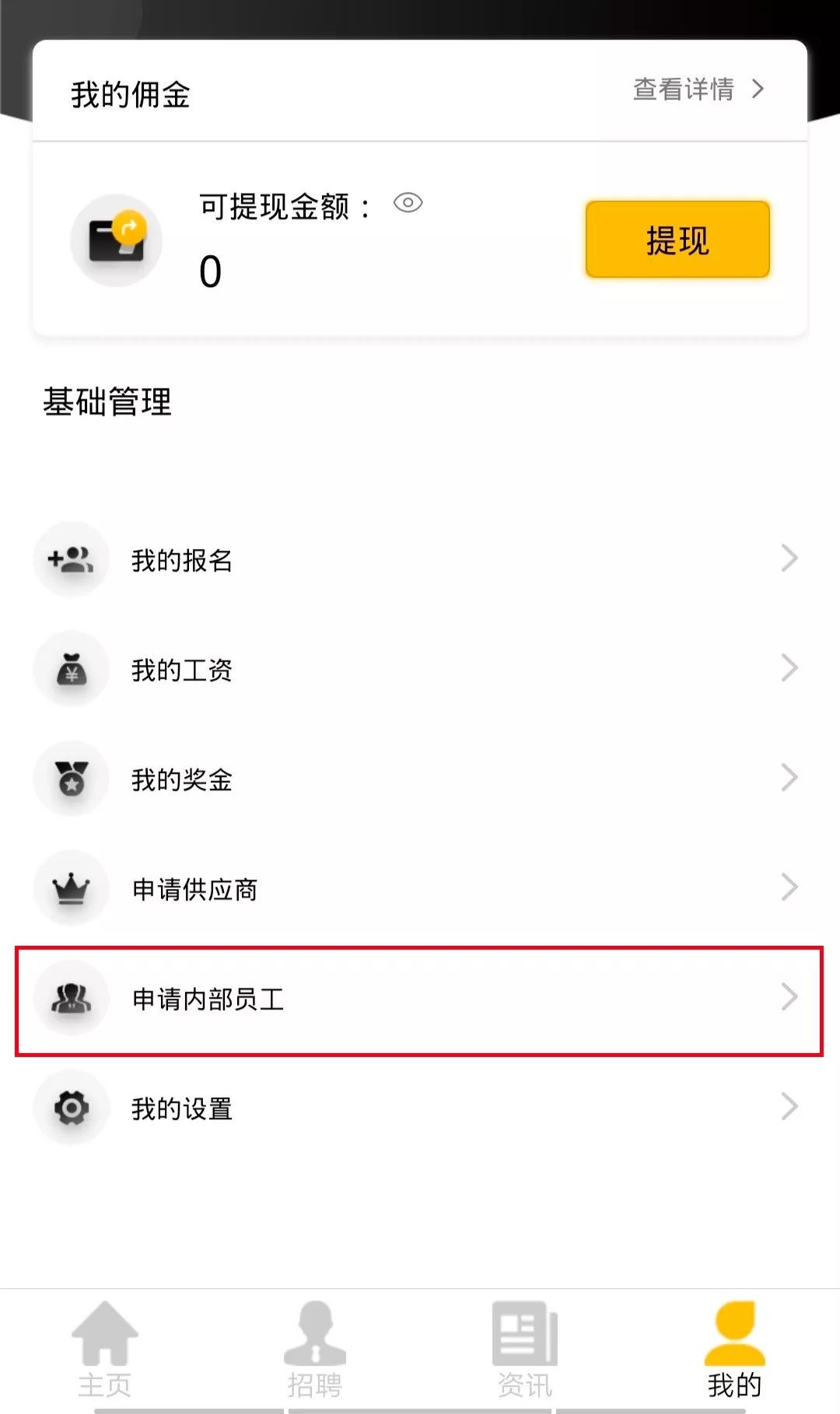Click the 申请供应商 crown icon

[71, 887]
